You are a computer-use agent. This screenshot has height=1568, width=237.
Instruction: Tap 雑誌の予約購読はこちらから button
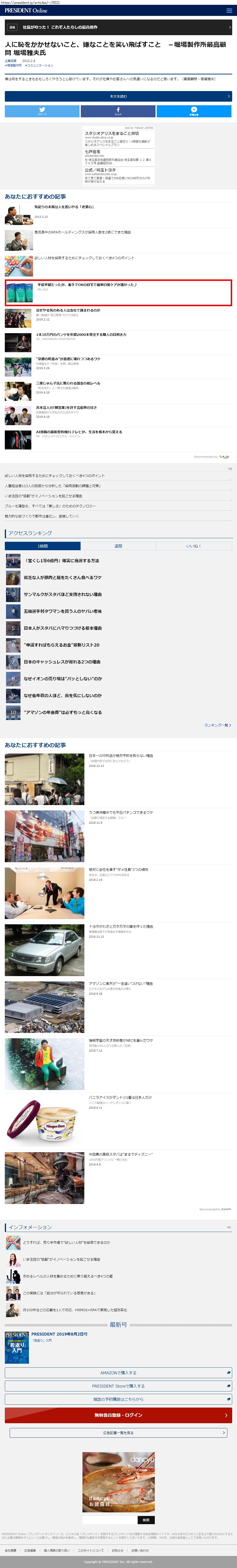coord(118,1399)
